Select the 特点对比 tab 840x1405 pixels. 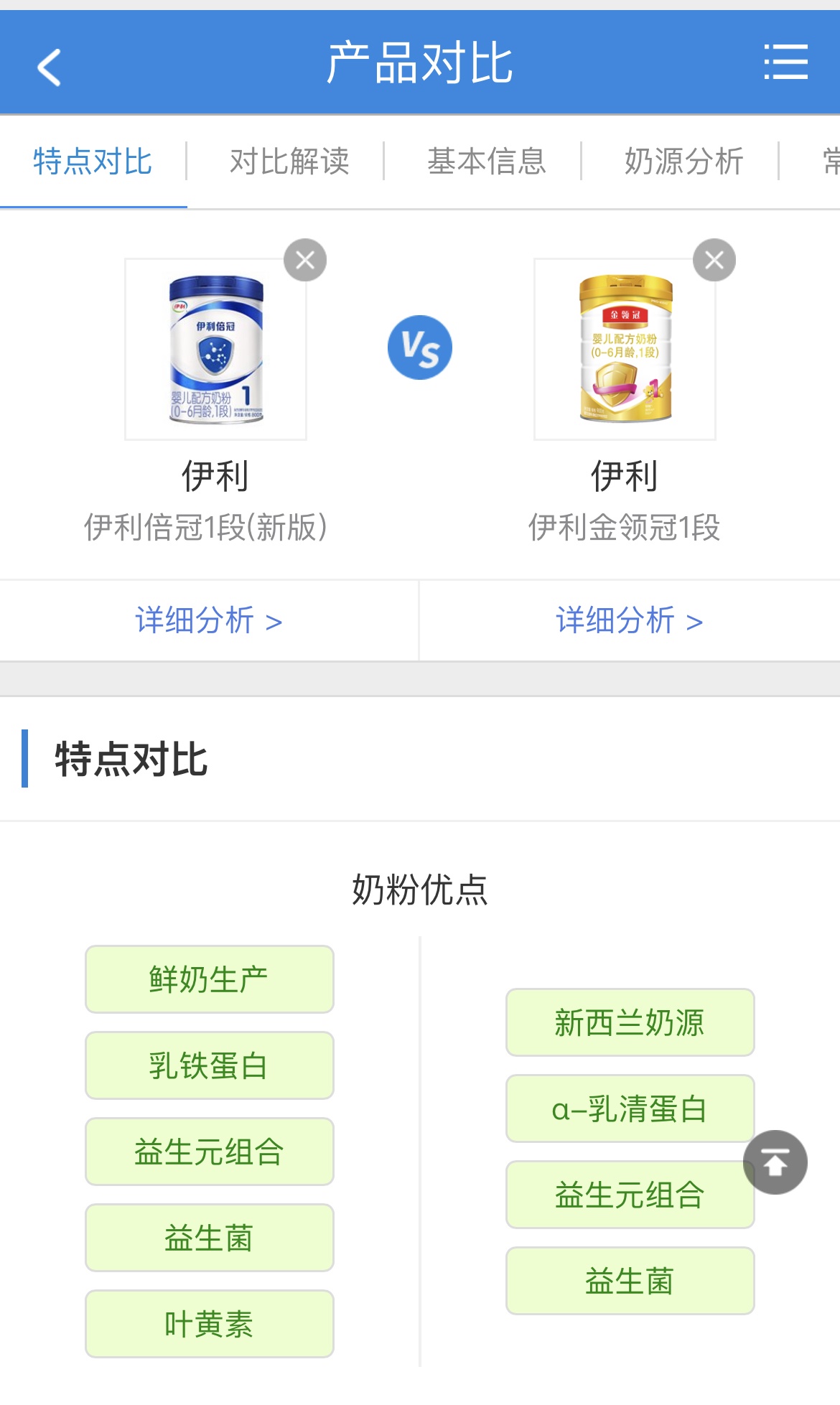[x=93, y=162]
